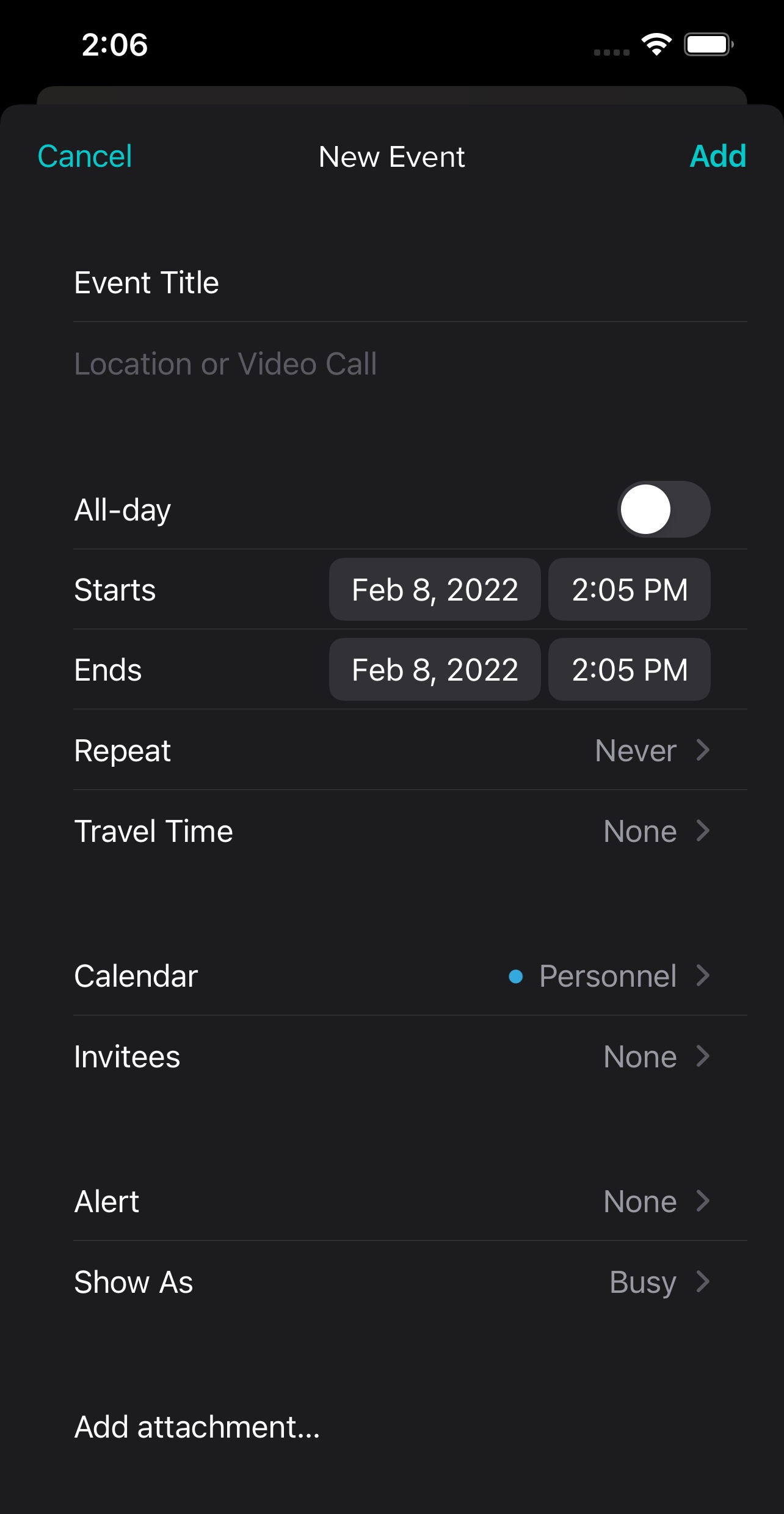Open Travel Time setting
Viewport: 784px width, 1514px height.
click(409, 831)
